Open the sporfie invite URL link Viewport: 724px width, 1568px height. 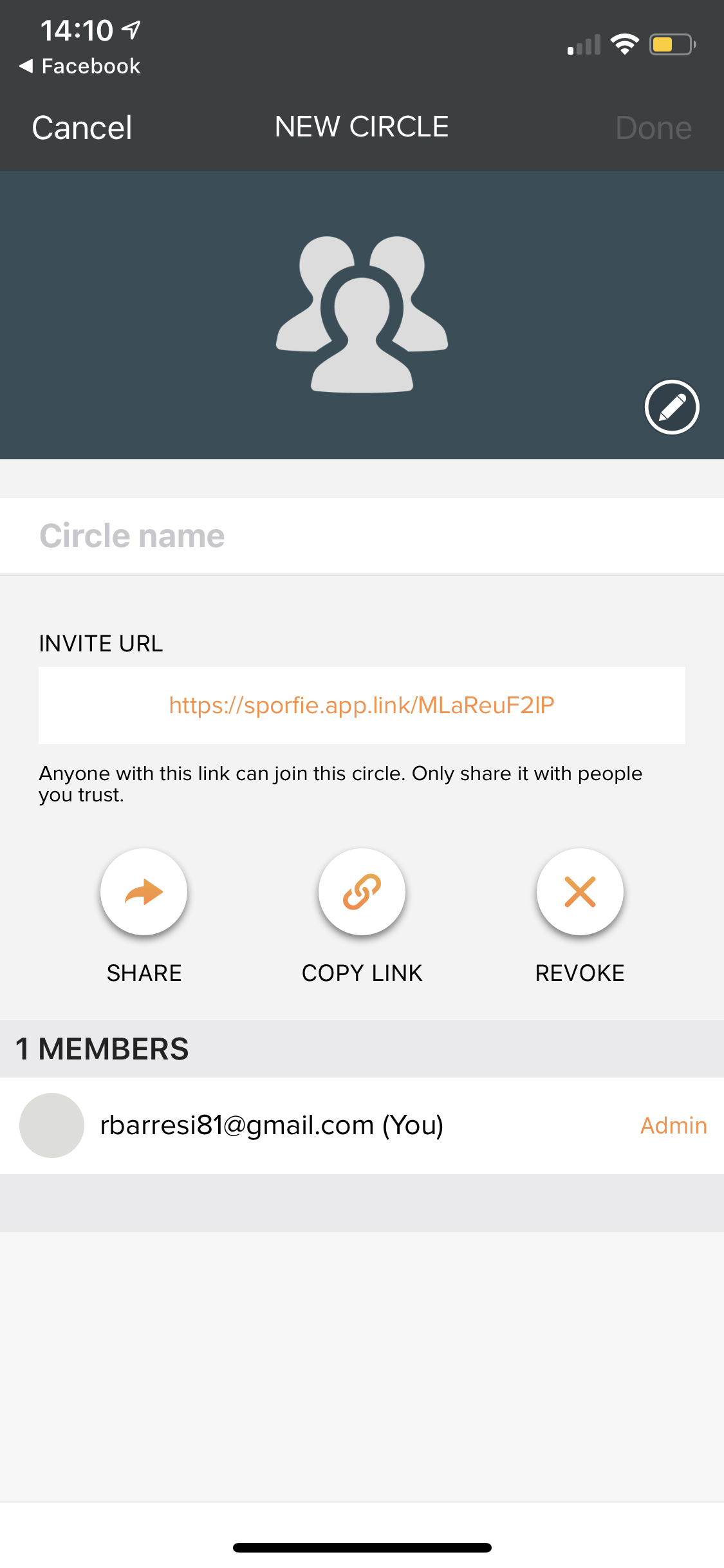coord(361,705)
